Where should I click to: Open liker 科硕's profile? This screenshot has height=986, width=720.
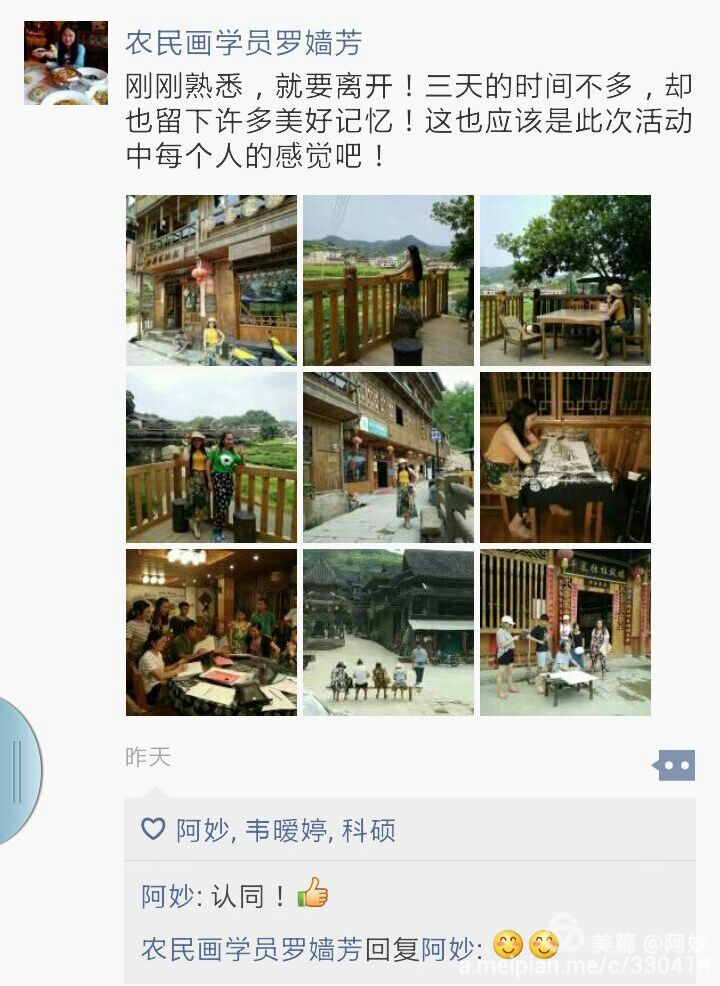click(368, 830)
